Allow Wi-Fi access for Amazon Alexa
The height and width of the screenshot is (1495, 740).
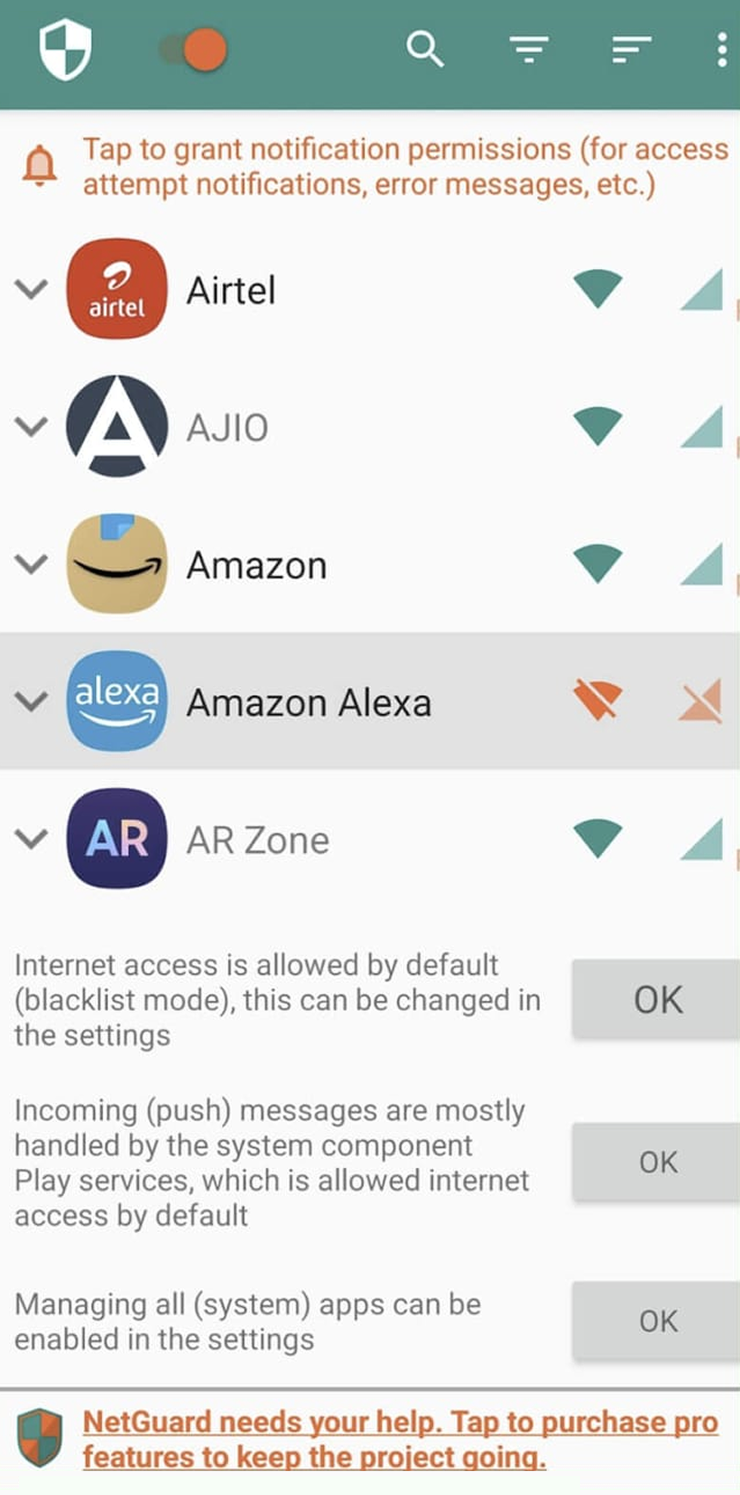pos(598,701)
